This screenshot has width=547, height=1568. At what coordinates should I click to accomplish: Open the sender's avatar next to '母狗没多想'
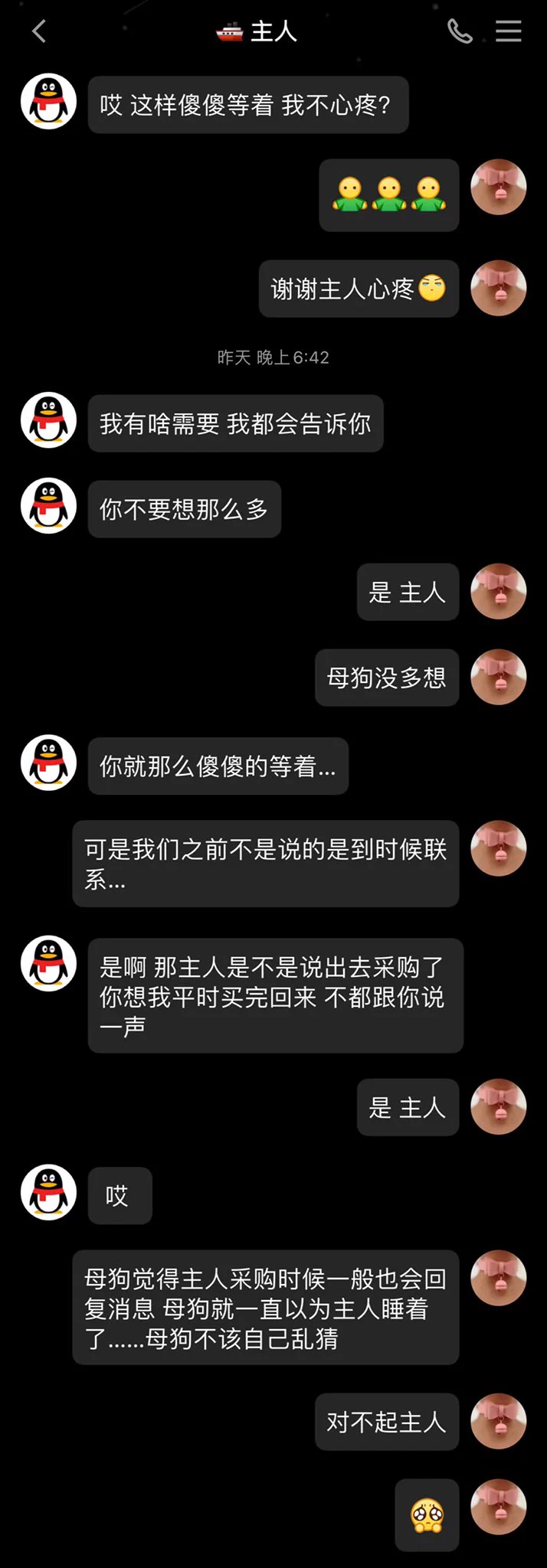pyautogui.click(x=498, y=677)
